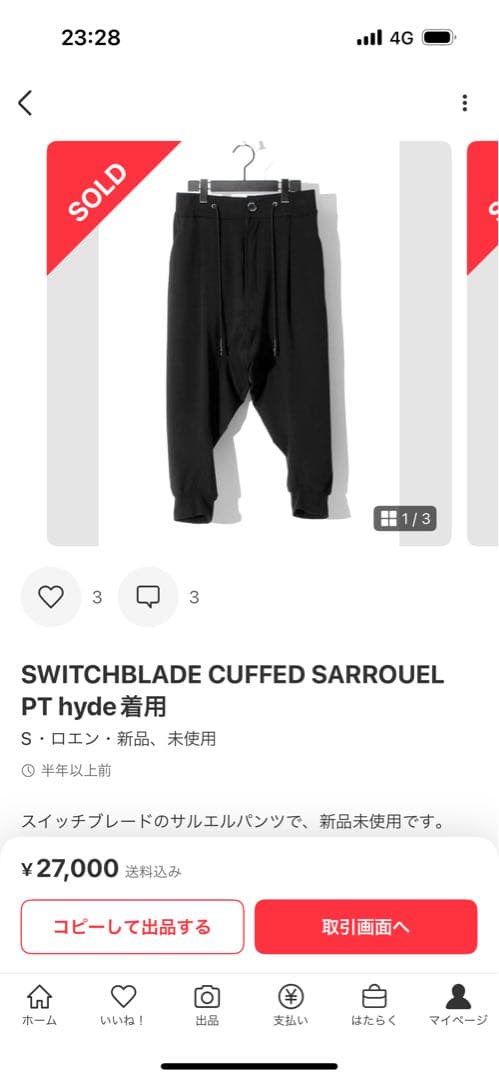Open the マイページ tab
This screenshot has width=499, height=1080.
coord(458,1006)
